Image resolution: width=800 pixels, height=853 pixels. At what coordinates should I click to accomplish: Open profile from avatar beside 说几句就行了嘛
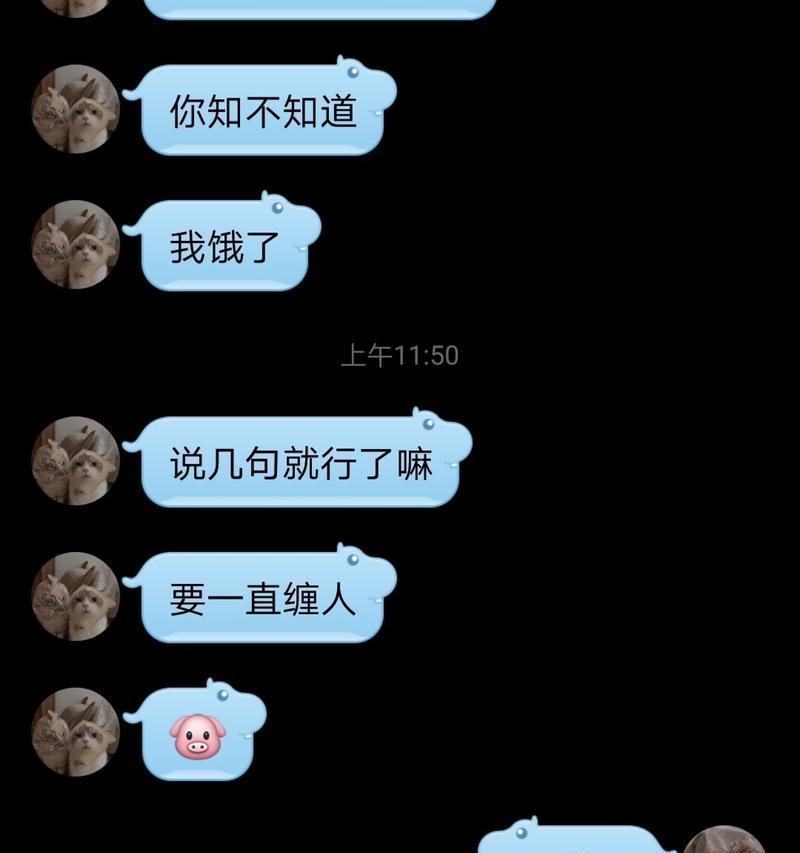click(x=76, y=461)
